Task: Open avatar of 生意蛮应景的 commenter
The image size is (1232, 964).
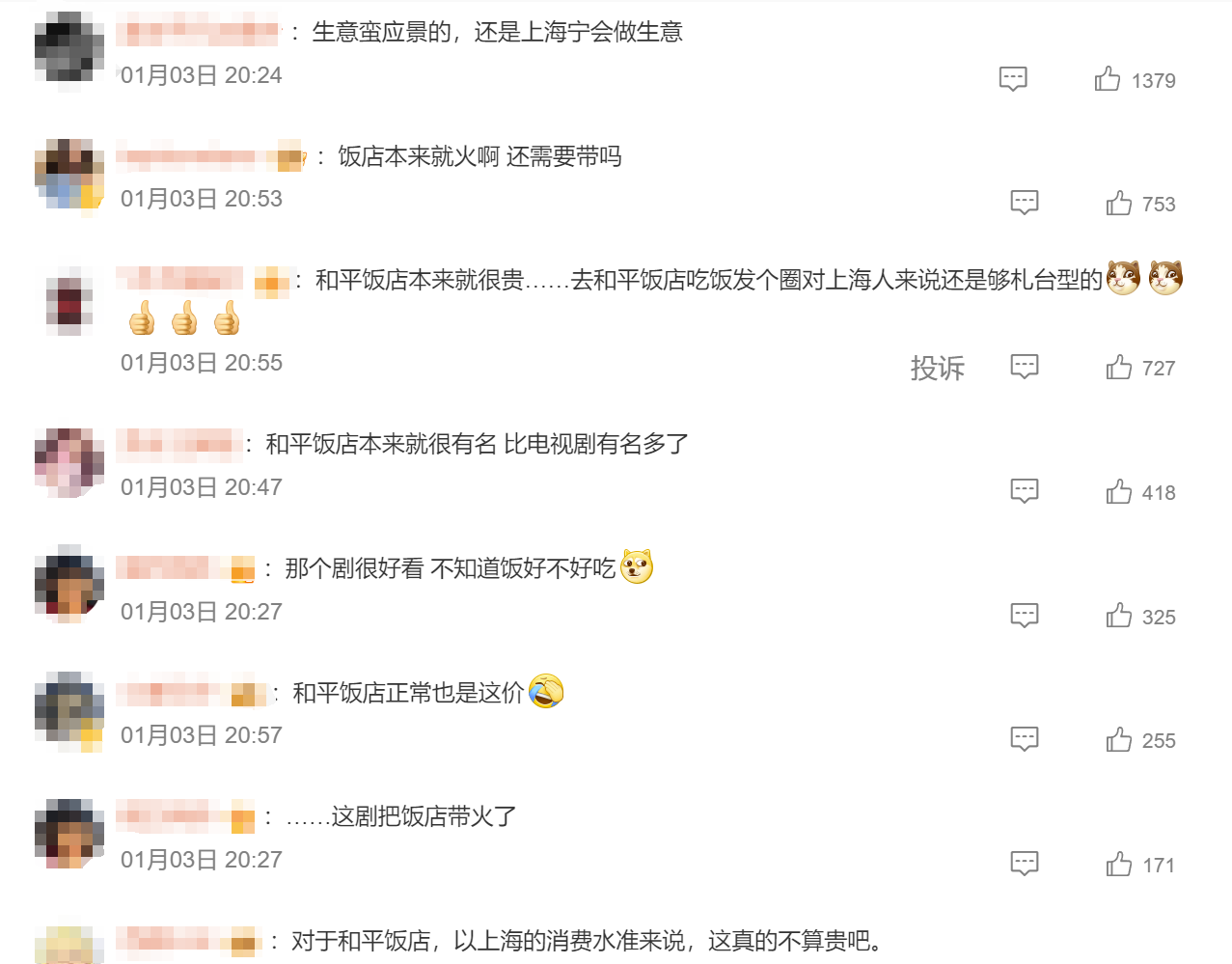Action: (x=69, y=48)
